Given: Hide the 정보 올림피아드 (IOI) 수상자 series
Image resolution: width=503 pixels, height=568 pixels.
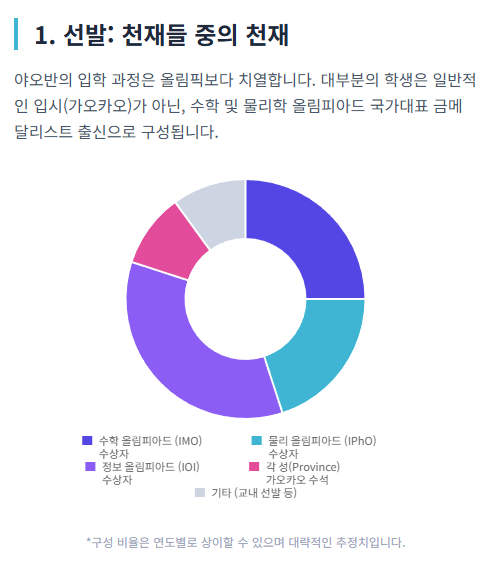Looking at the screenshot, I should tap(142, 473).
